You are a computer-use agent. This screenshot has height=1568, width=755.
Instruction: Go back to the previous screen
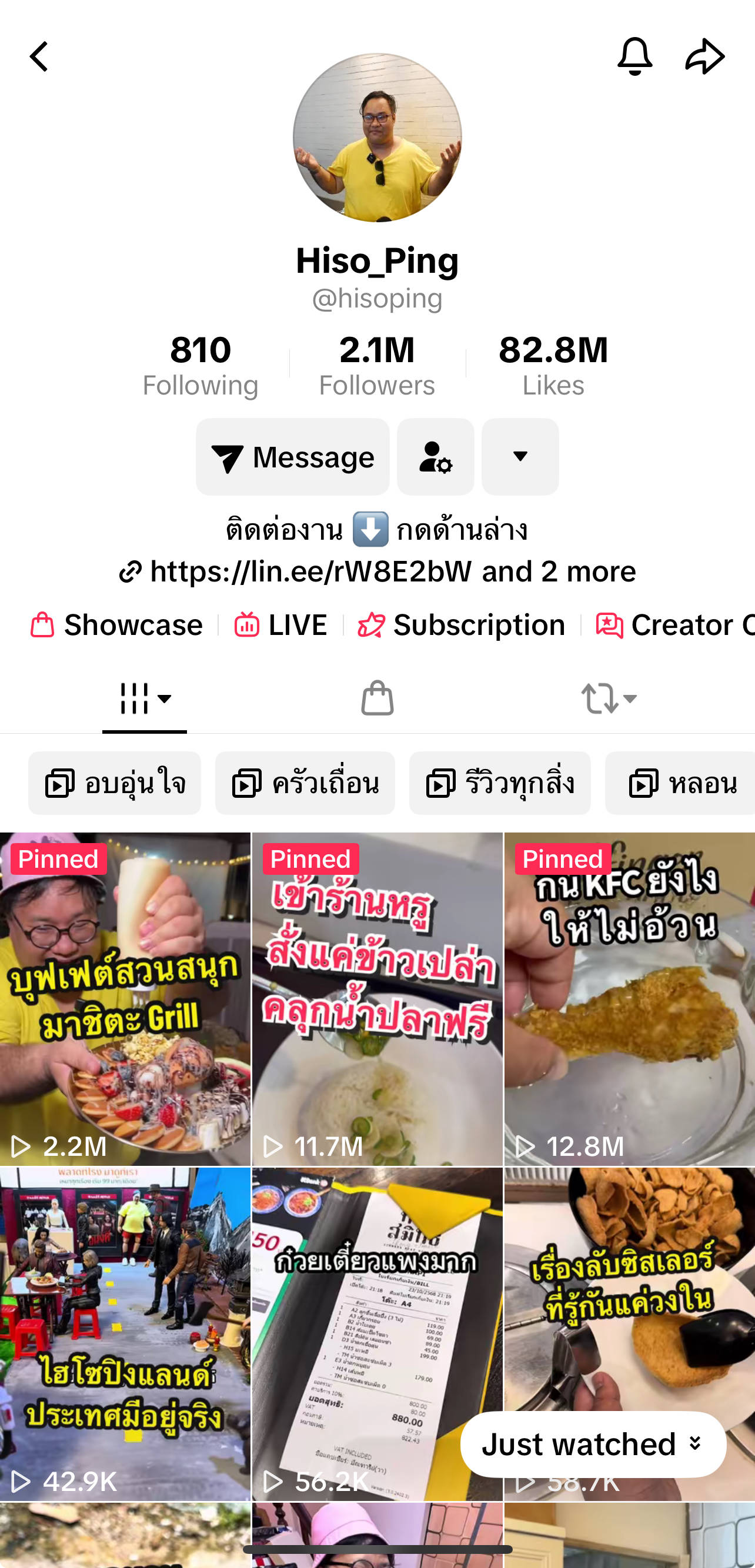39,56
